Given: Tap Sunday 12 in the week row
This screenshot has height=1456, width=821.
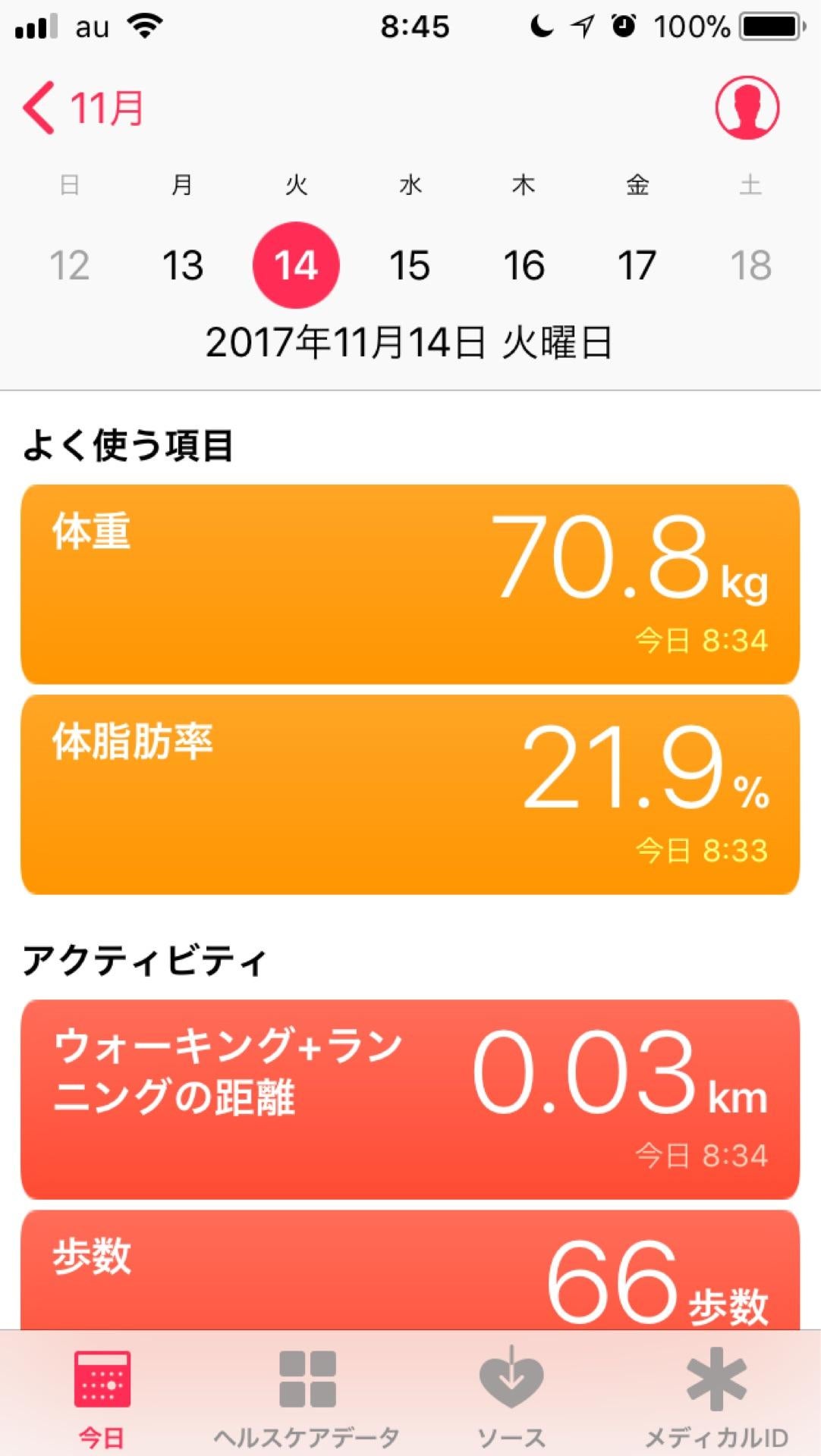Looking at the screenshot, I should [70, 265].
